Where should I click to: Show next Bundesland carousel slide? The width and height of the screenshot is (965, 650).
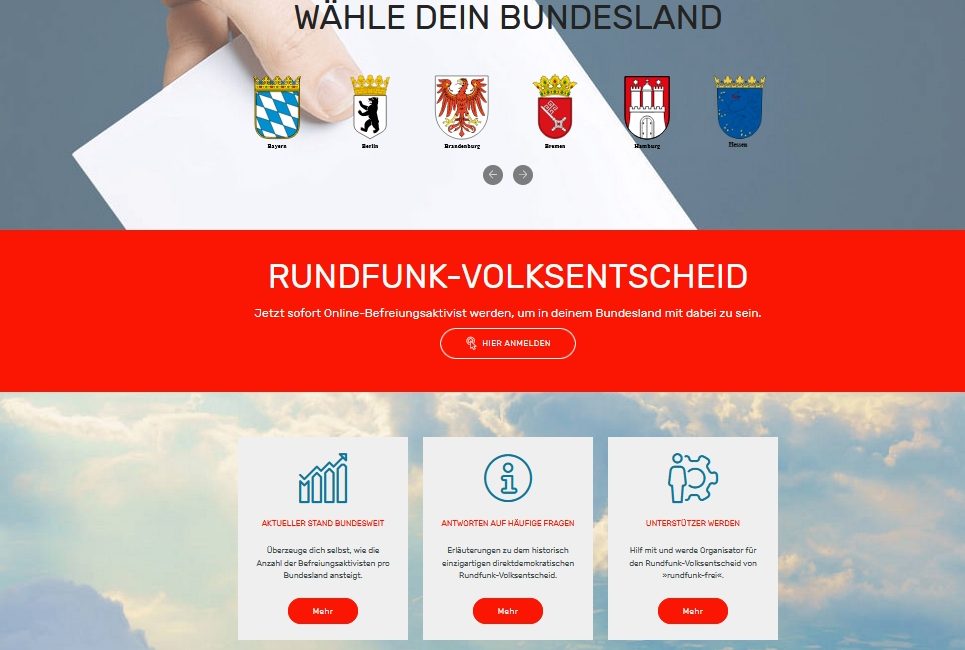click(x=523, y=175)
